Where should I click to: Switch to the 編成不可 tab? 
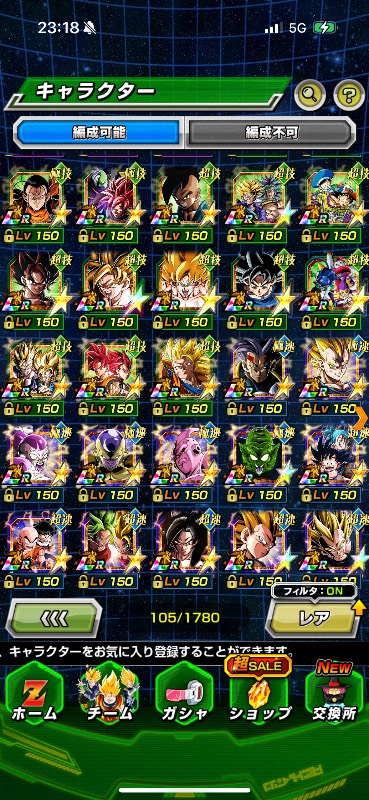coord(270,133)
